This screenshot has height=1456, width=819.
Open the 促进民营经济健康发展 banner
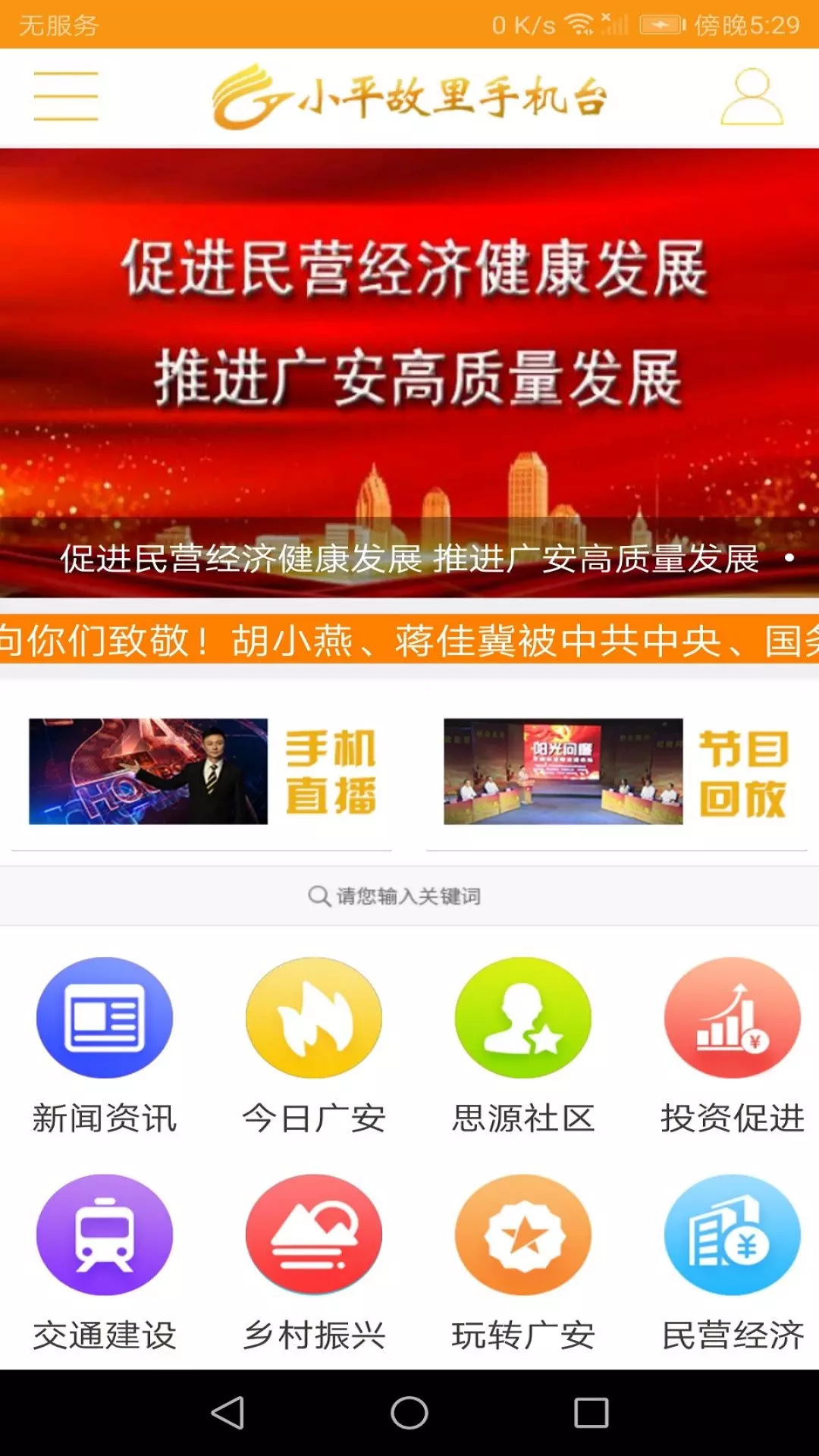[x=409, y=372]
